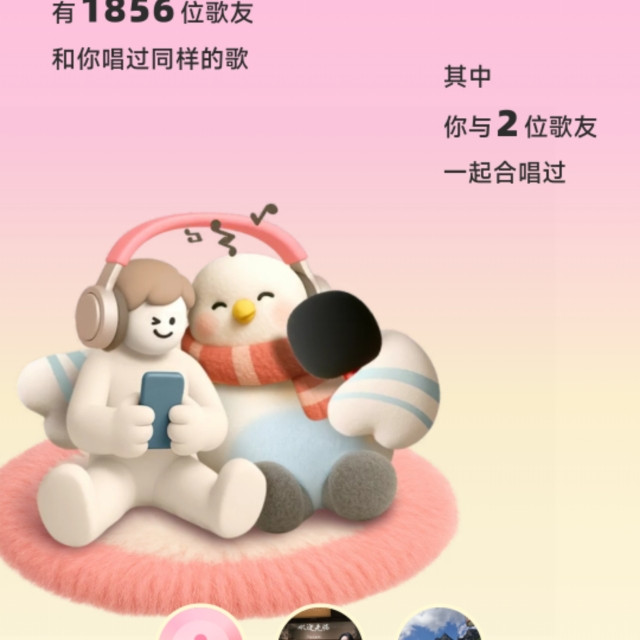640x640 pixels.
Task: Open the dark calligraphy avatar song friend
Action: point(318,627)
